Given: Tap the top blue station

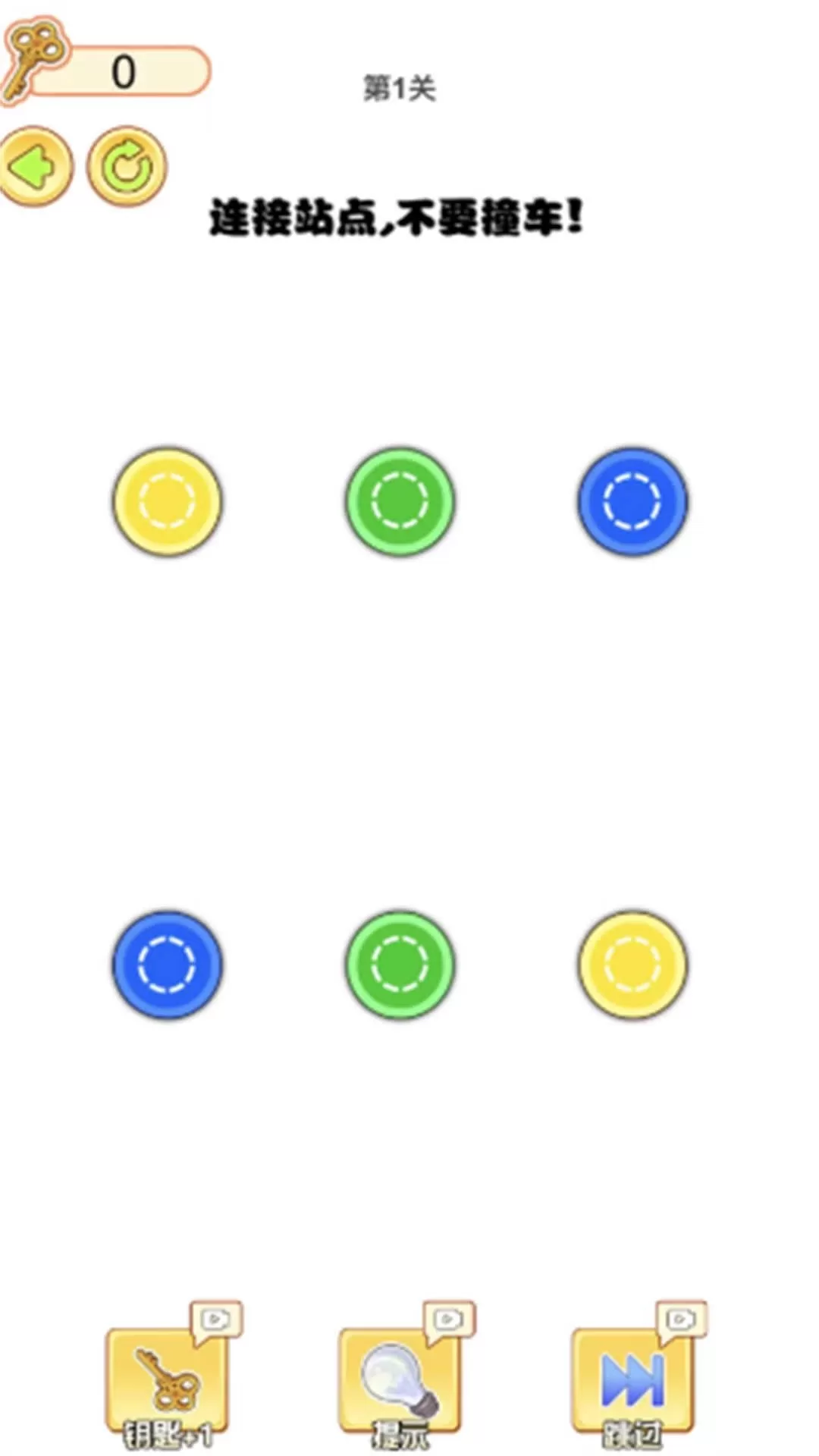Looking at the screenshot, I should click(x=632, y=501).
